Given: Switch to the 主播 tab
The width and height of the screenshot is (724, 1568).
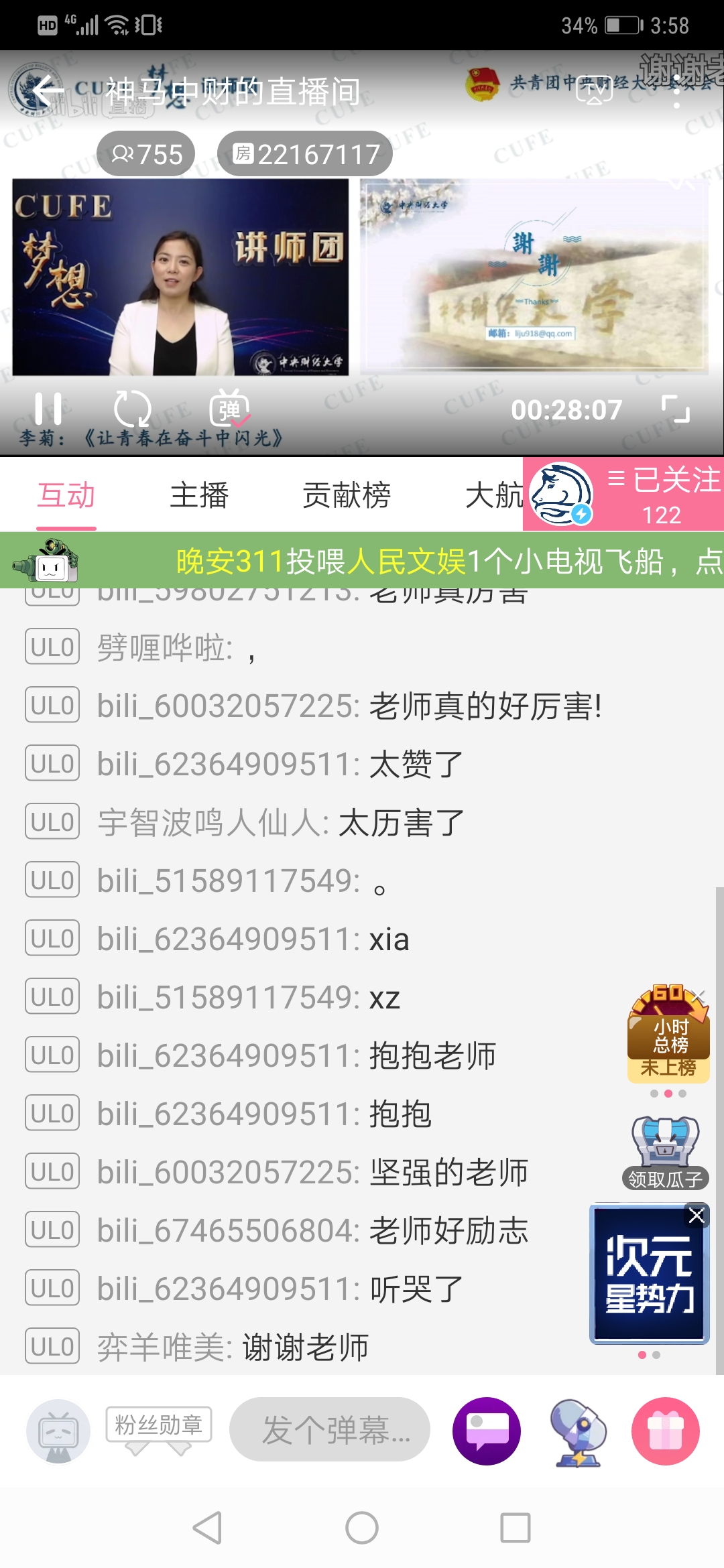Looking at the screenshot, I should point(199,495).
